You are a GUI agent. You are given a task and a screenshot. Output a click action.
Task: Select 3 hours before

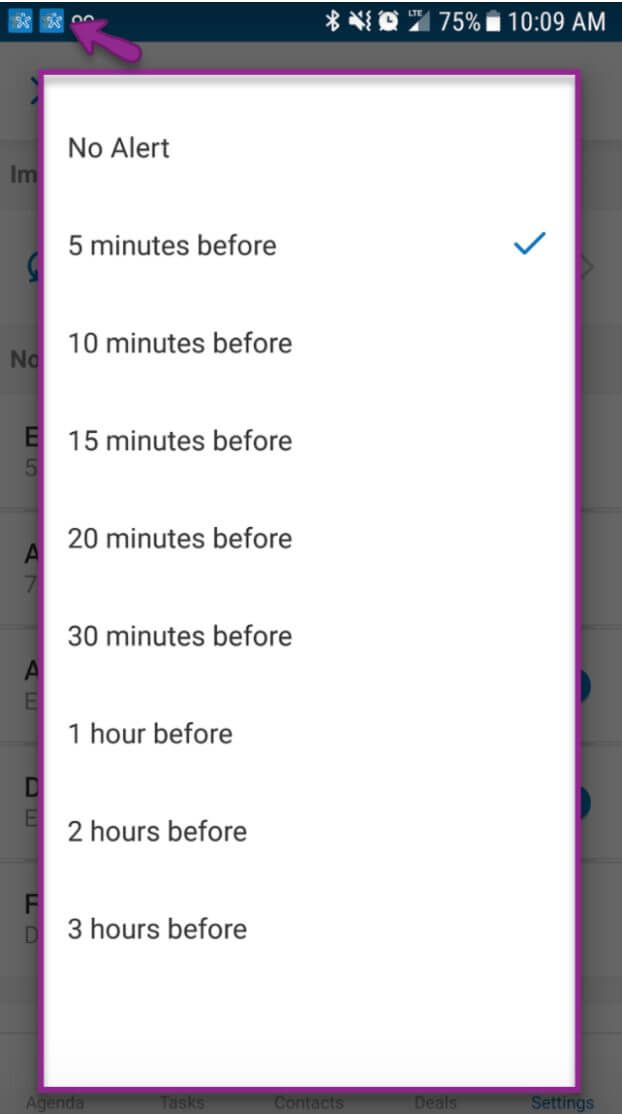click(157, 929)
